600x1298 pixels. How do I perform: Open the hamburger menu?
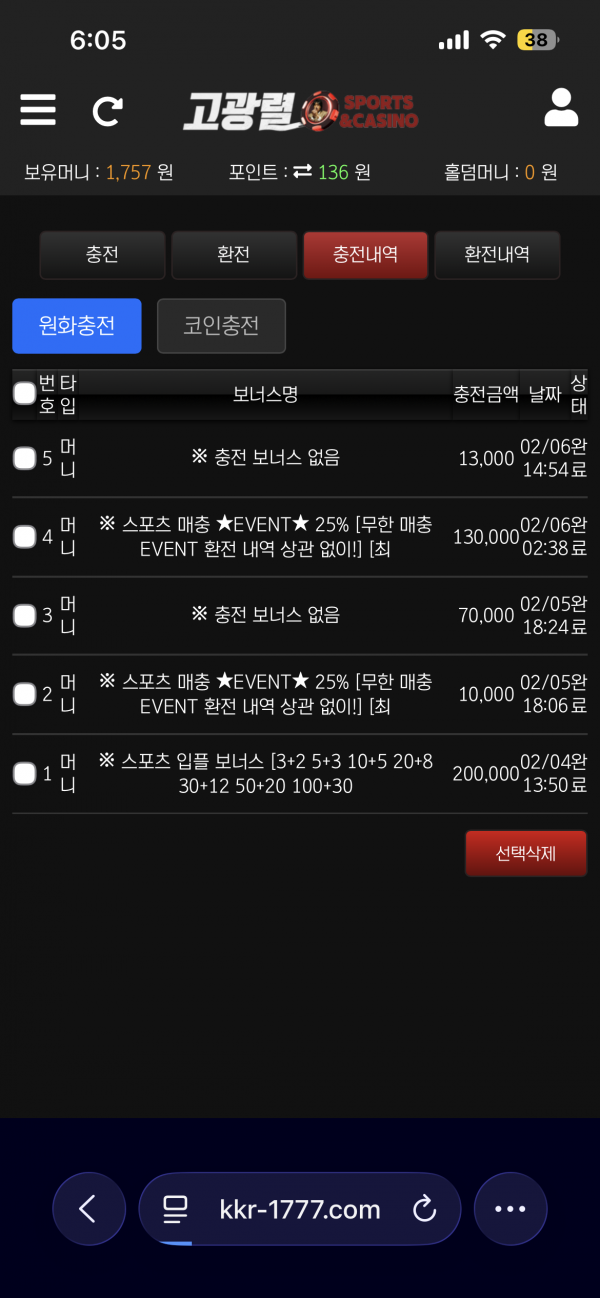tap(38, 109)
